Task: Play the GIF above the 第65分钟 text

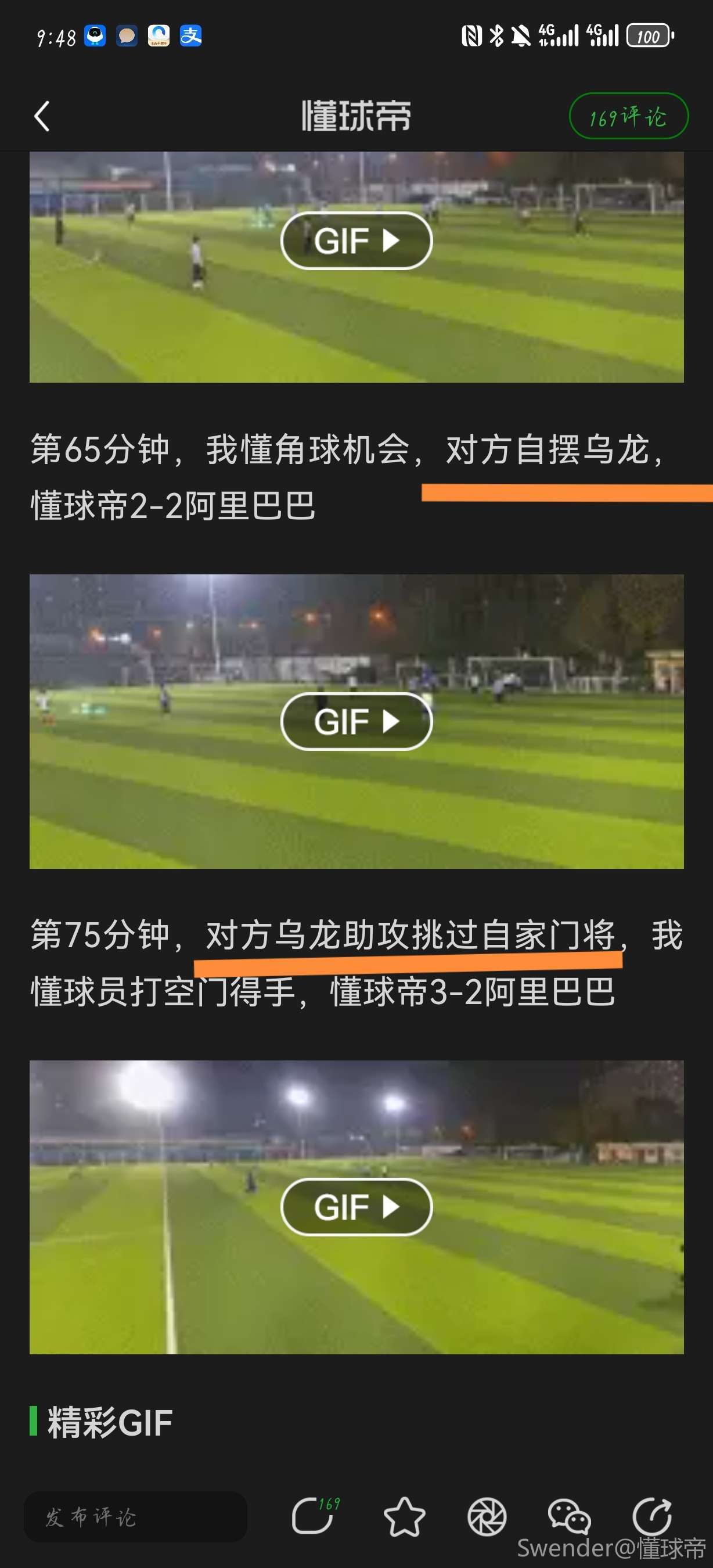Action: coord(356,241)
